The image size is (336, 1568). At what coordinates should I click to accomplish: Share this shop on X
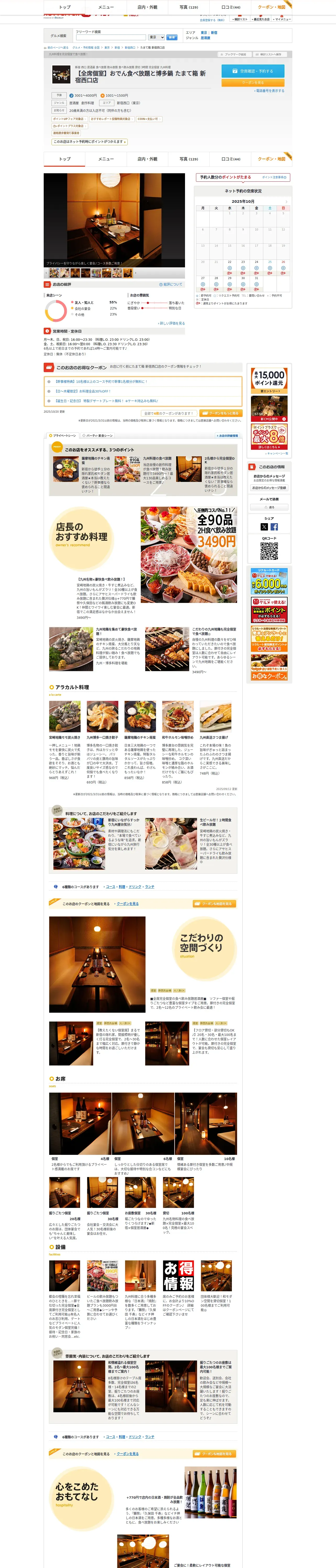coord(264,527)
